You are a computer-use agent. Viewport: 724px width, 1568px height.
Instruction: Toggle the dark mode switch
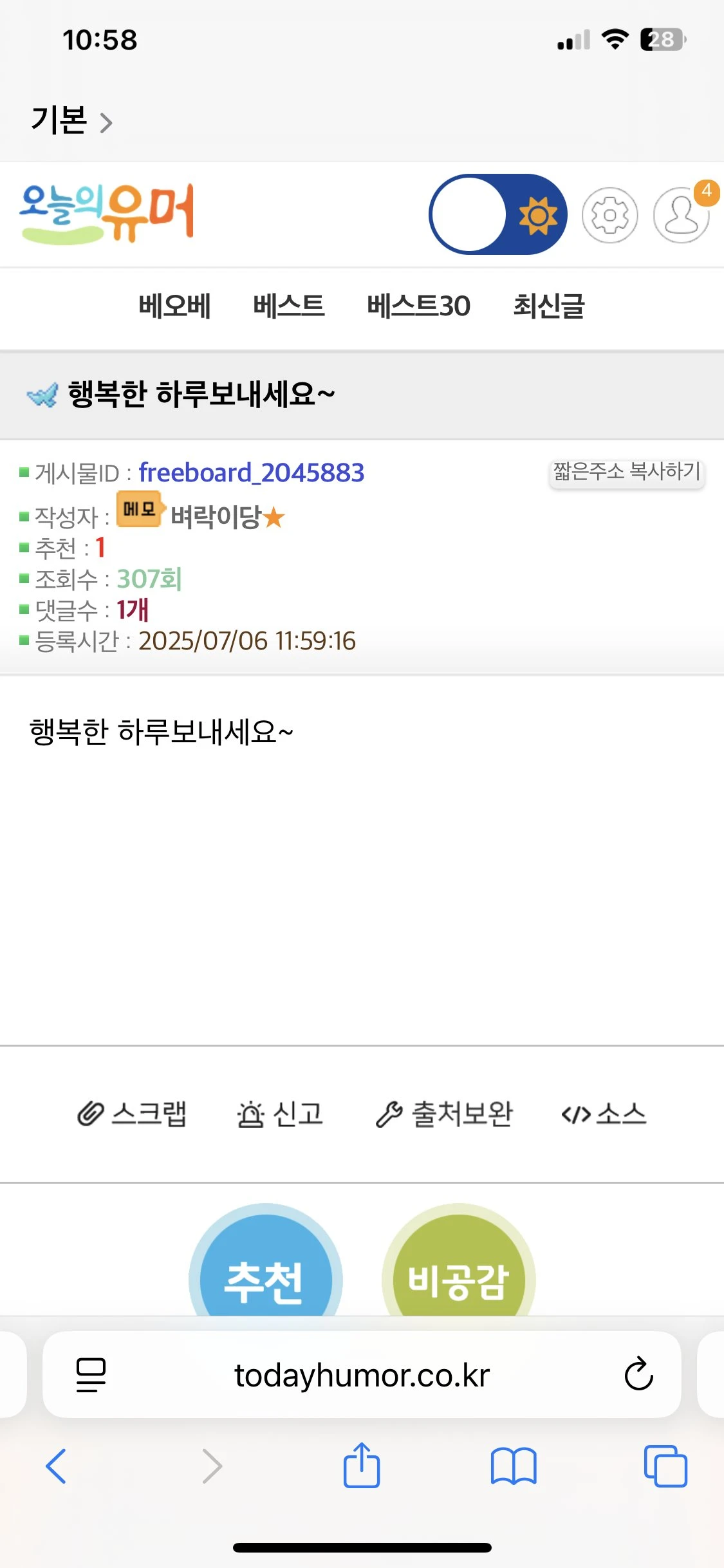(x=497, y=214)
